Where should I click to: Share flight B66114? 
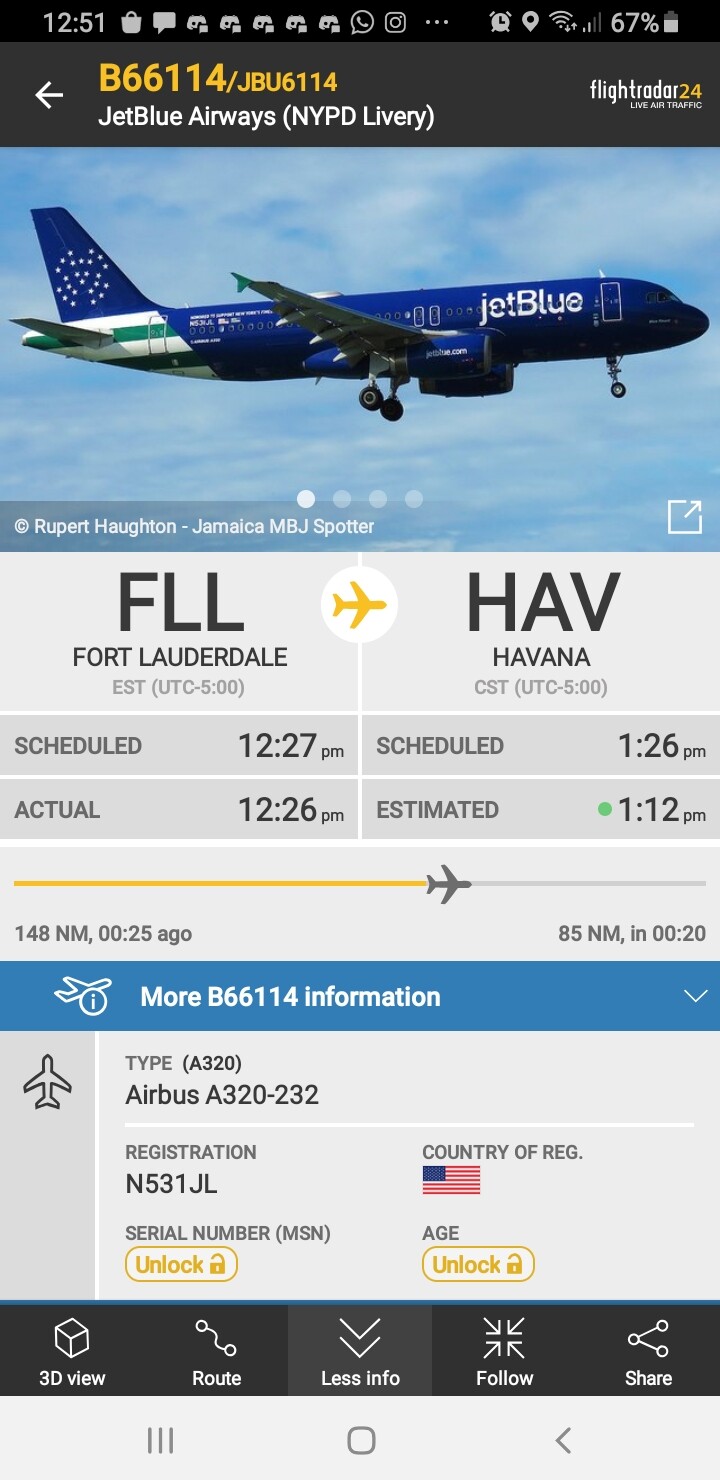click(x=648, y=1351)
